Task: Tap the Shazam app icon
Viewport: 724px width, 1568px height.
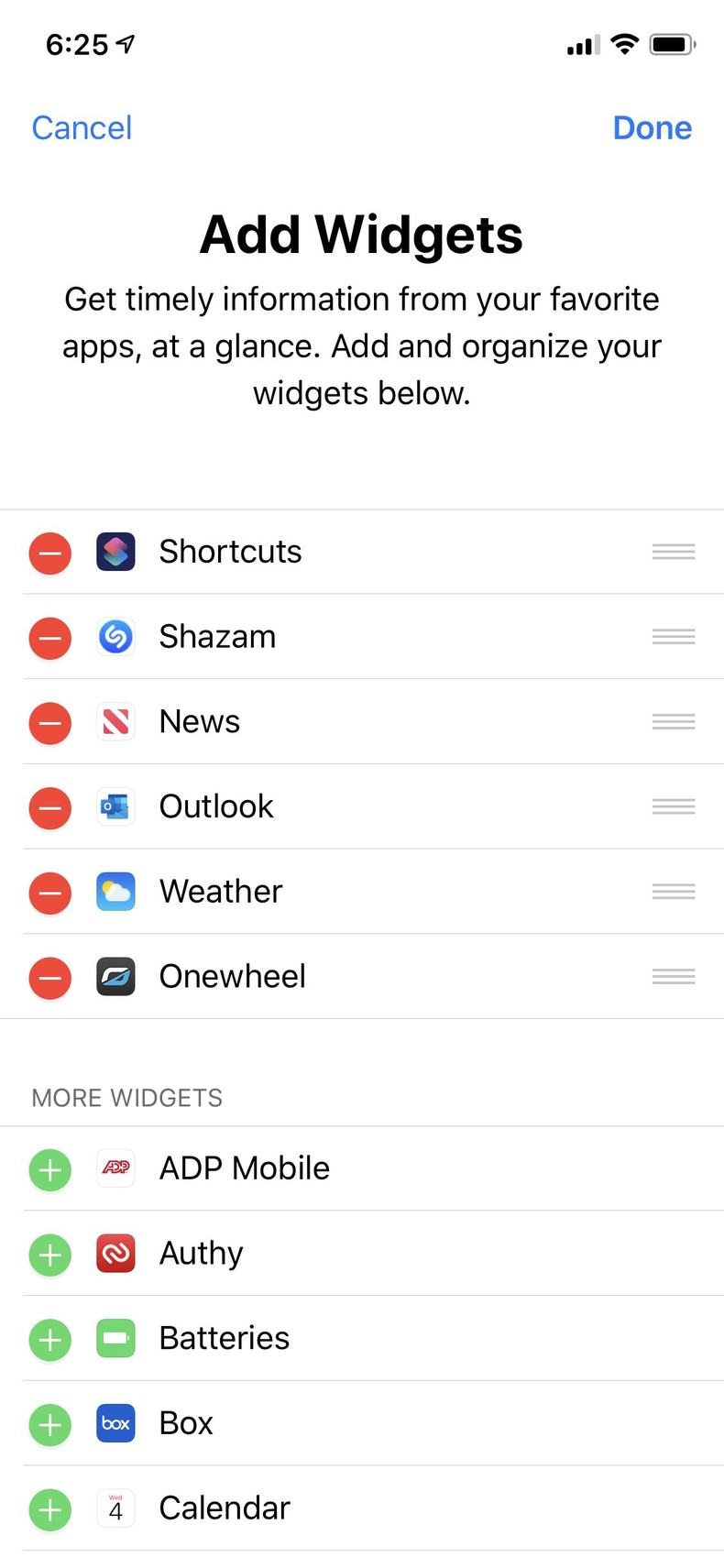Action: [115, 637]
